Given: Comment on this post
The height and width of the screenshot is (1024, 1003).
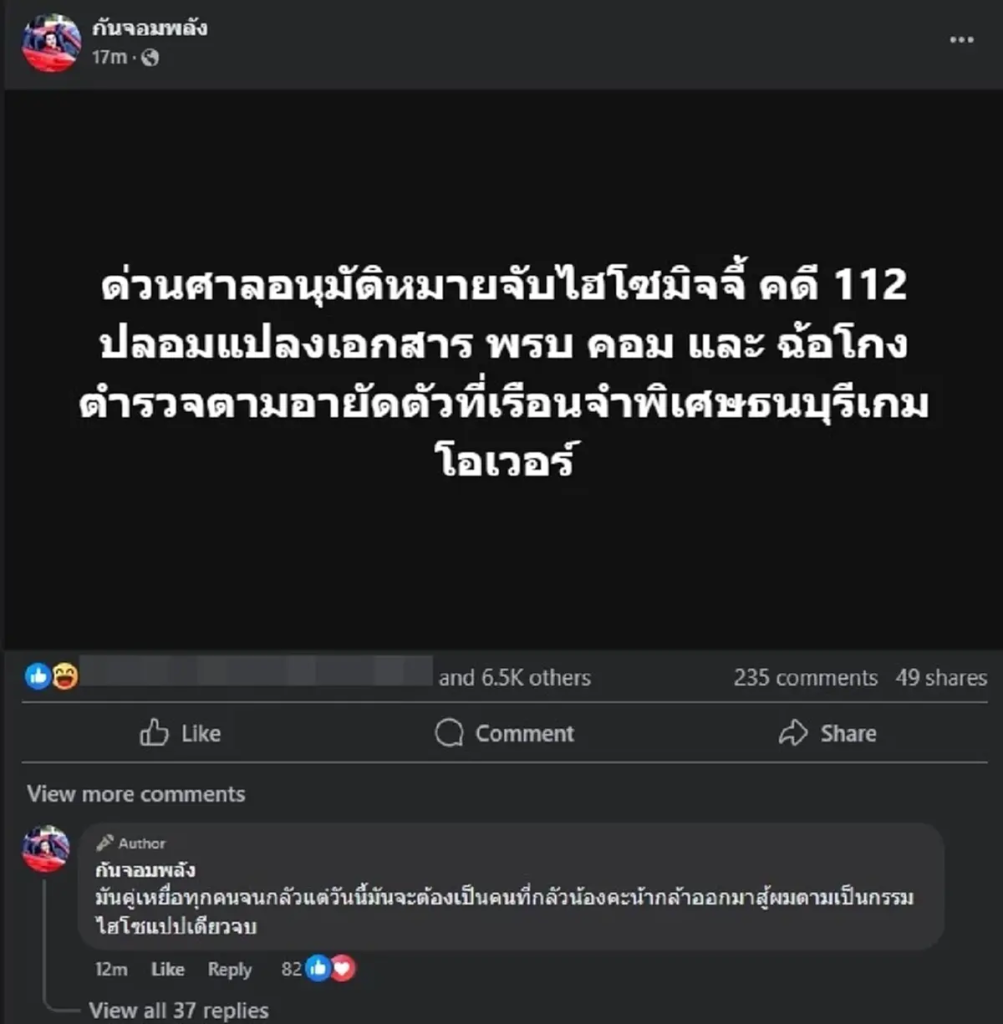Looking at the screenshot, I should [504, 733].
